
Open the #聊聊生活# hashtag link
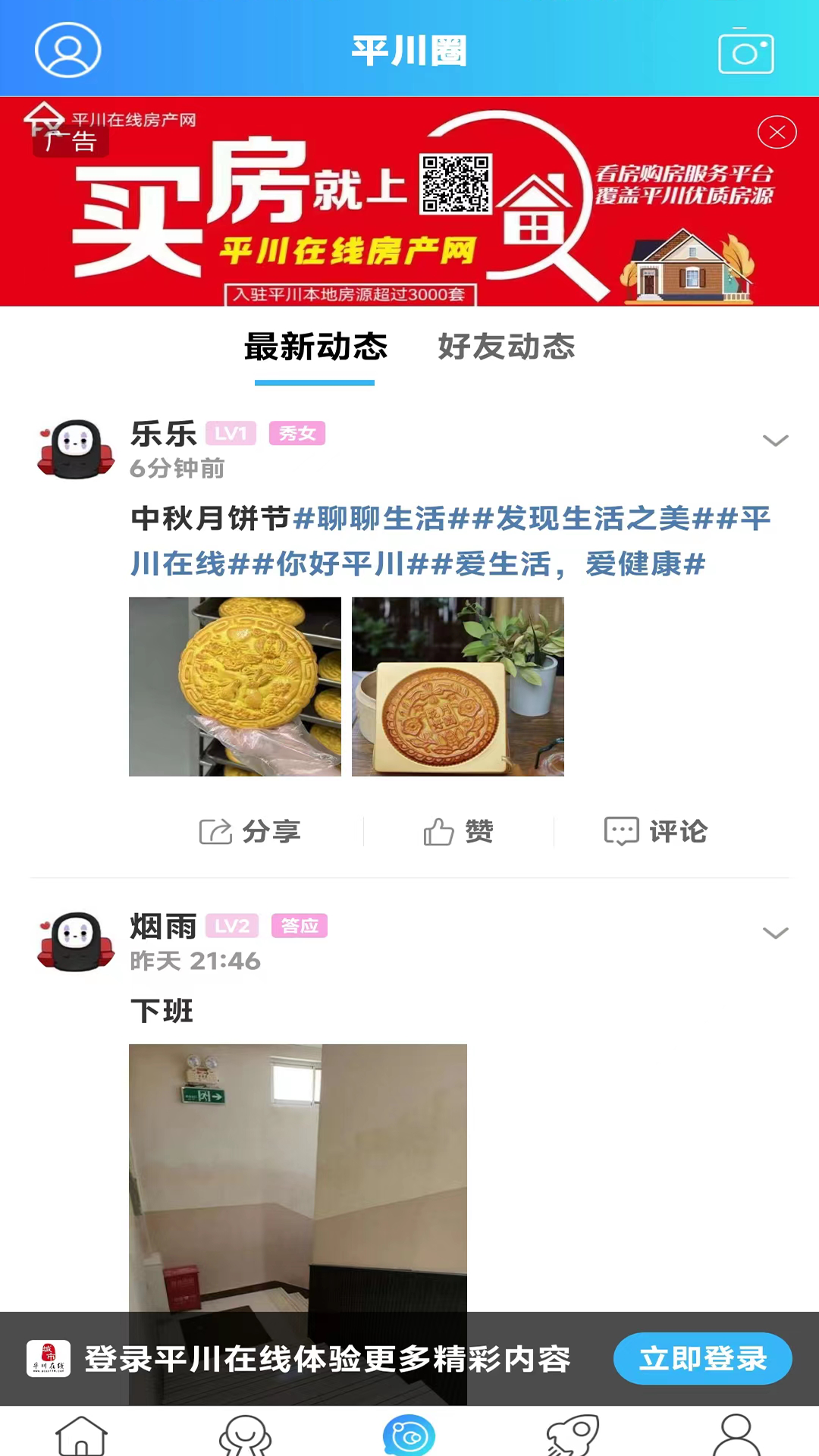pyautogui.click(x=370, y=519)
